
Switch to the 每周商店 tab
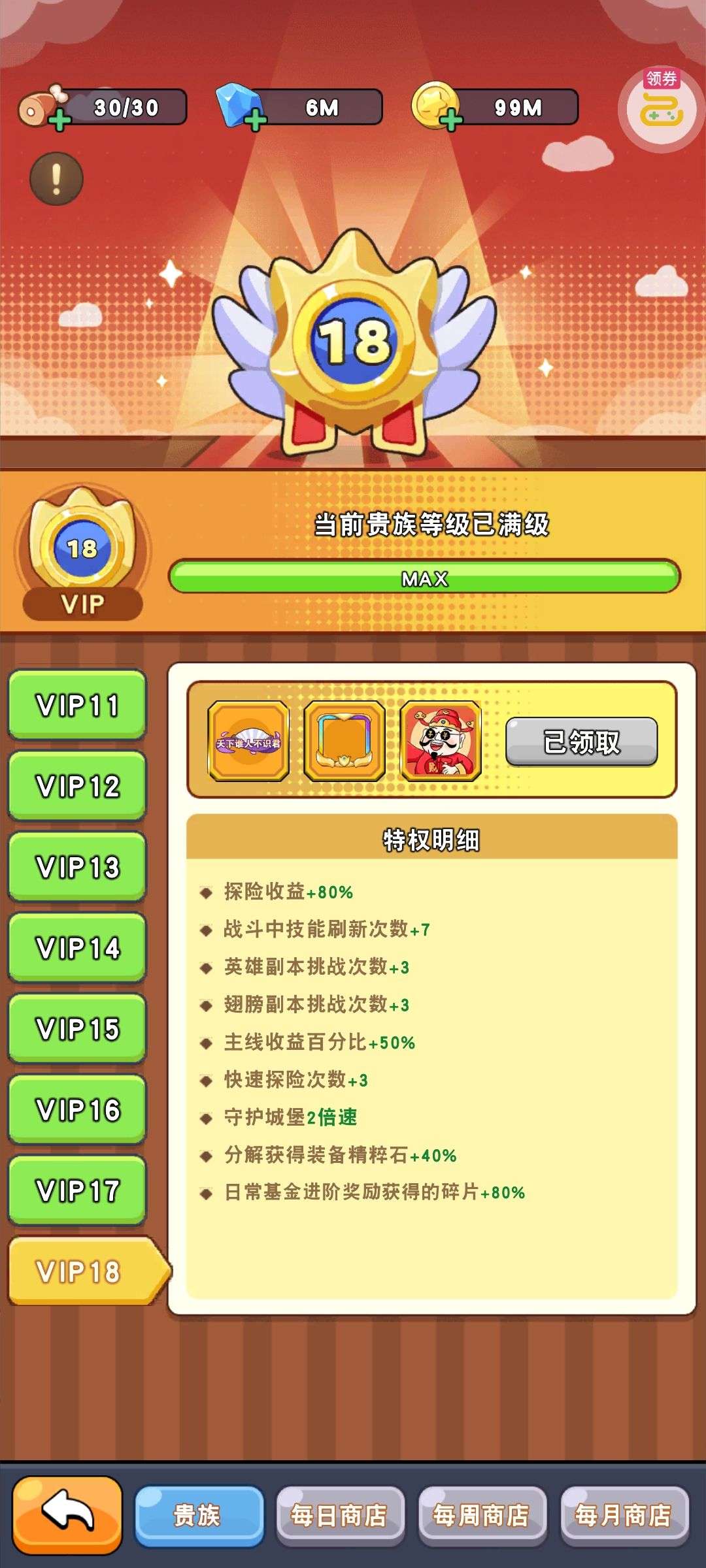point(482,1516)
